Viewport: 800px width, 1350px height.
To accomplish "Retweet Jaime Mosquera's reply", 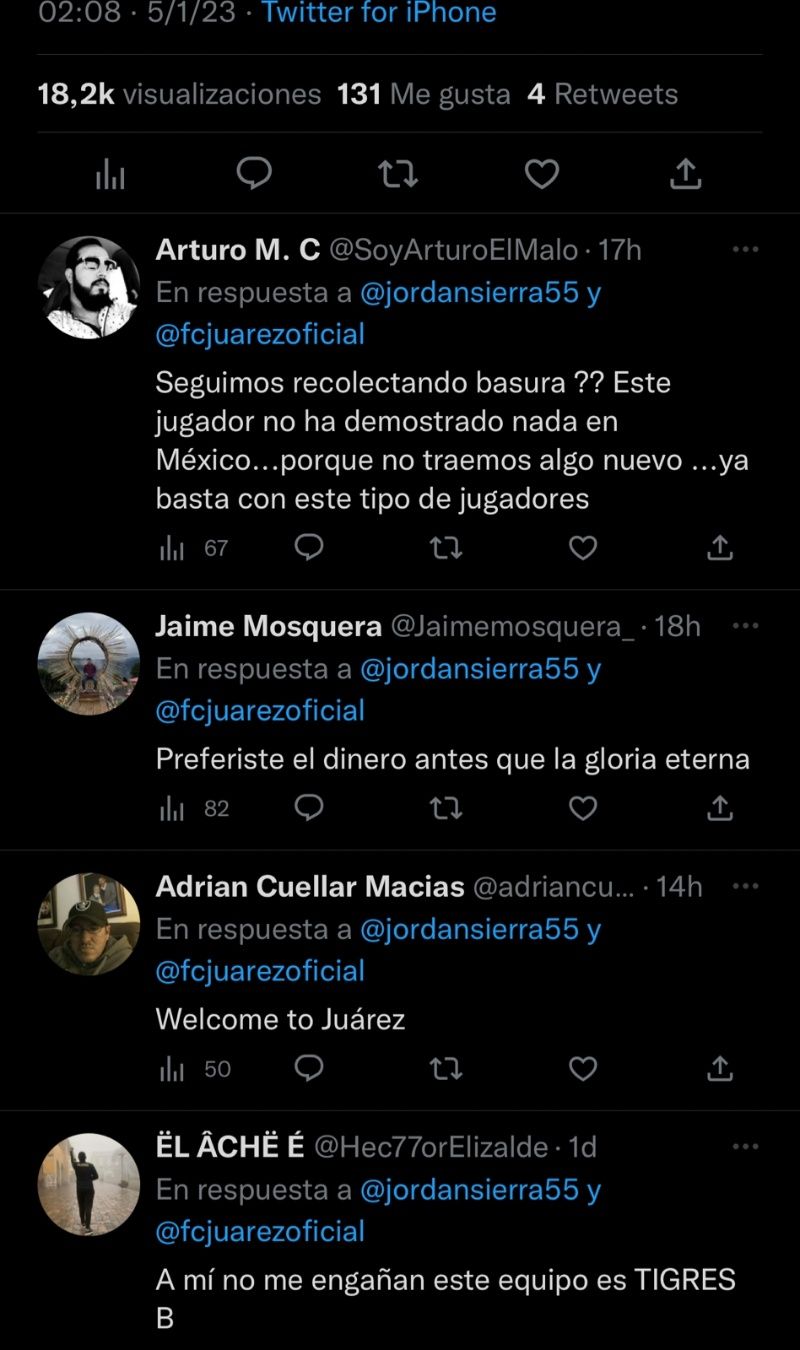I will click(x=445, y=808).
